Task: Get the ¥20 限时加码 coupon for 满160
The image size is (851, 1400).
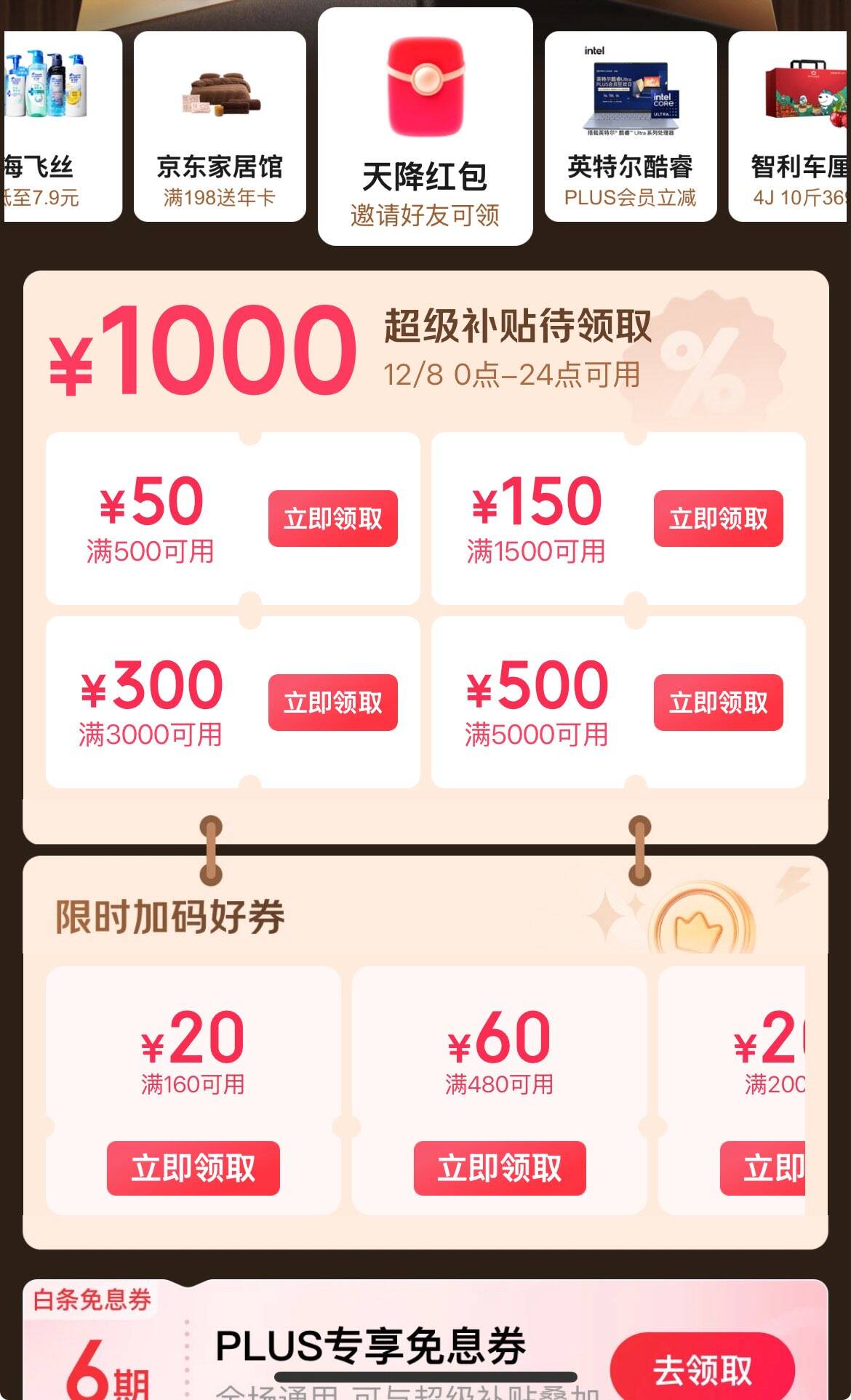Action: (x=193, y=1168)
